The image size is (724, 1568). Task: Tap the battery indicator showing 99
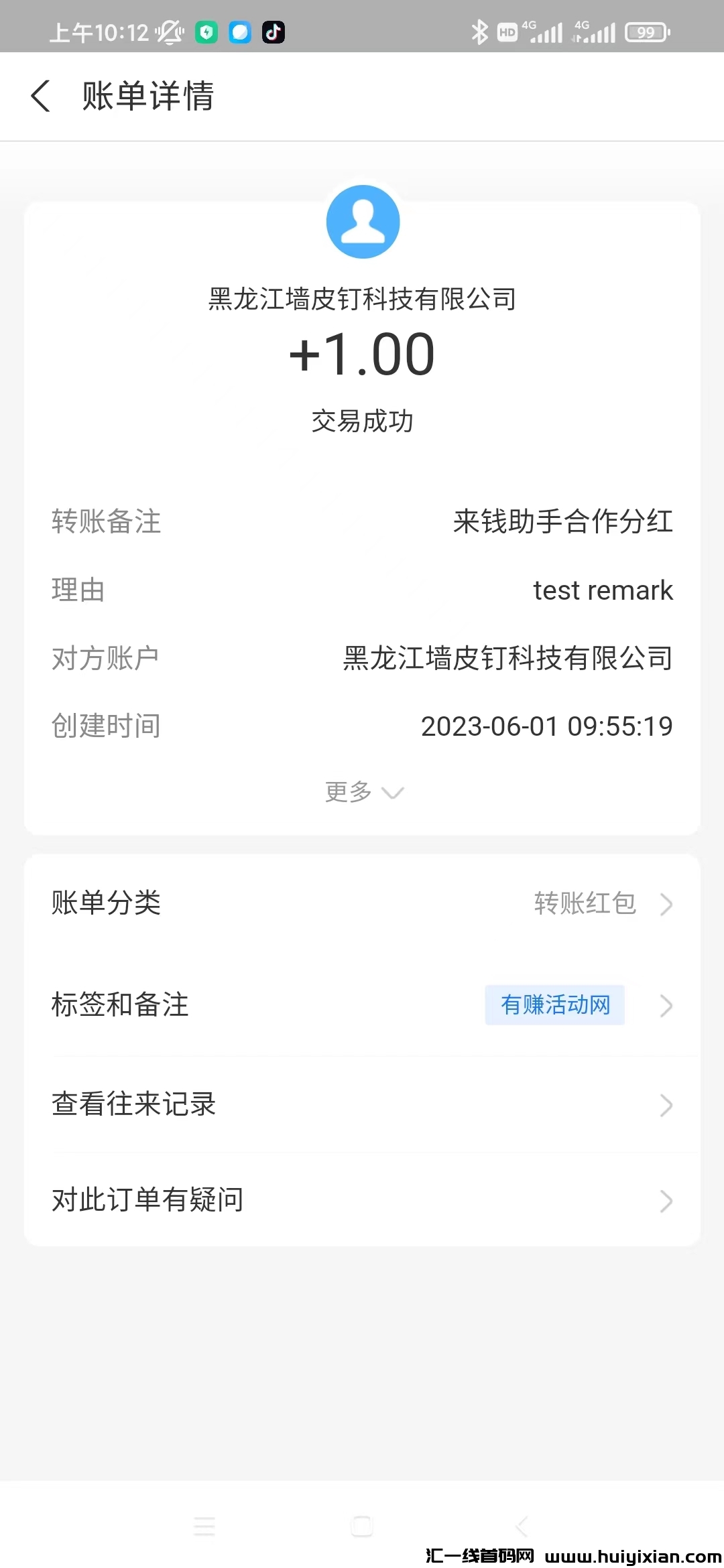pos(645,30)
